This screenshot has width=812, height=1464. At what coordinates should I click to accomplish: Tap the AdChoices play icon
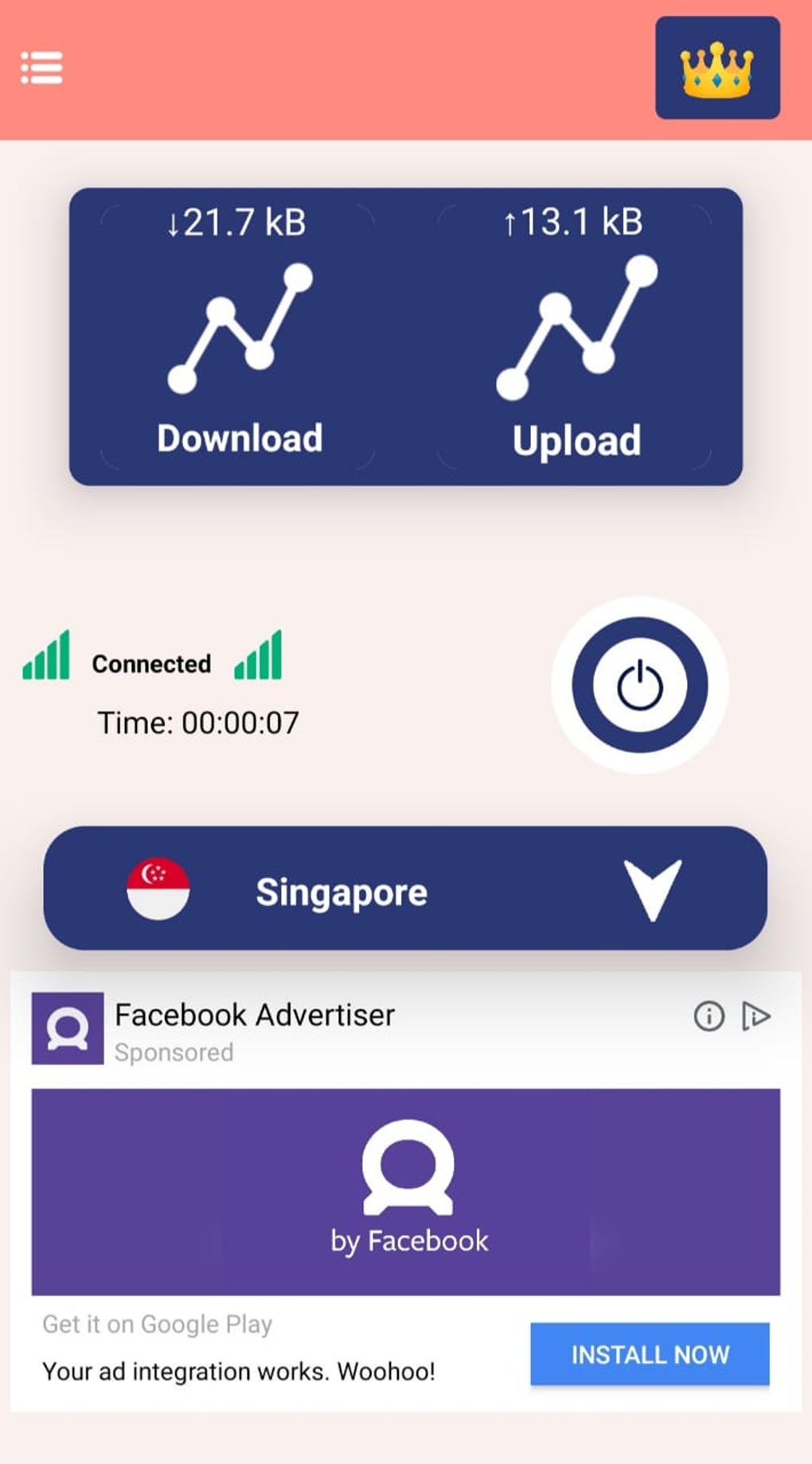(x=755, y=1016)
